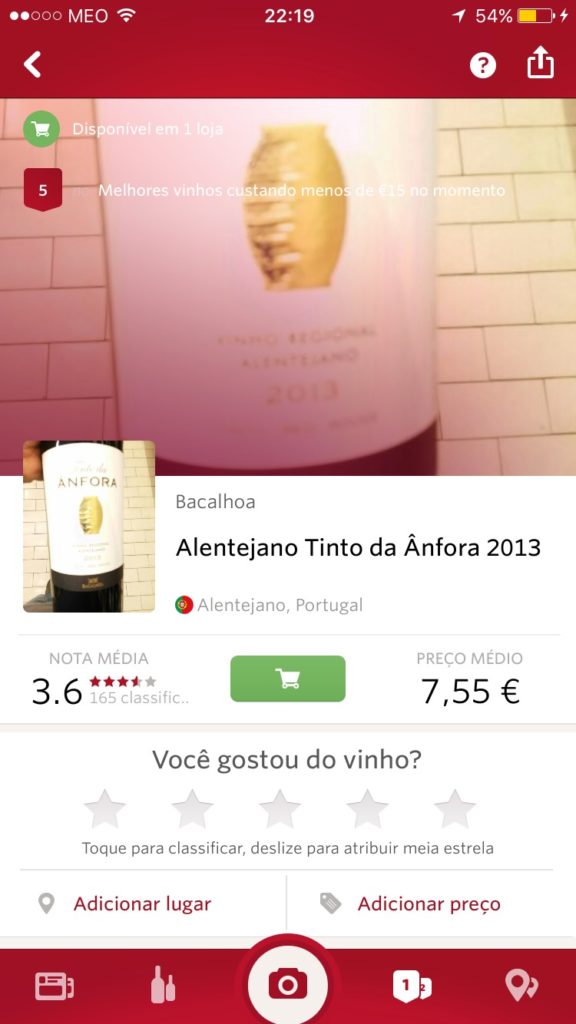The image size is (576, 1024).
Task: Switch to the bottles tab
Action: tap(163, 985)
